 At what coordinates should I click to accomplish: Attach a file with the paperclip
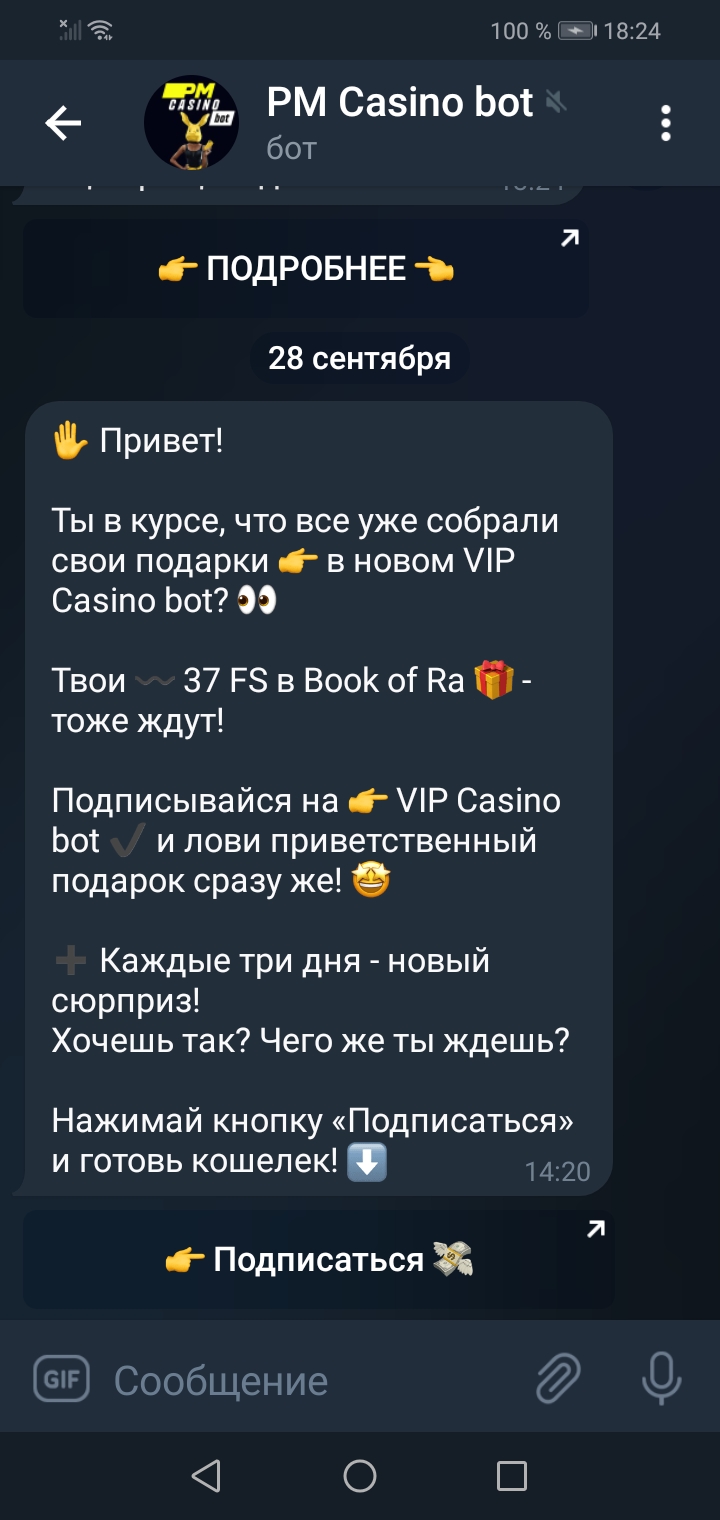click(558, 1381)
